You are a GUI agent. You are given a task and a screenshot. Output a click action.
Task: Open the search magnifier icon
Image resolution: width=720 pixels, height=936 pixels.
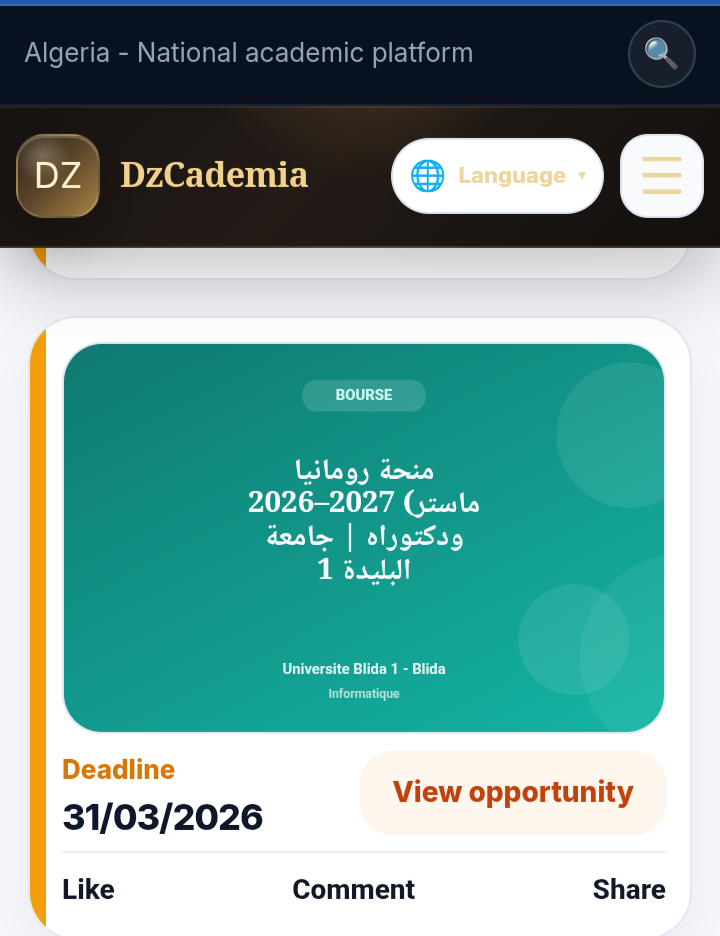point(661,53)
